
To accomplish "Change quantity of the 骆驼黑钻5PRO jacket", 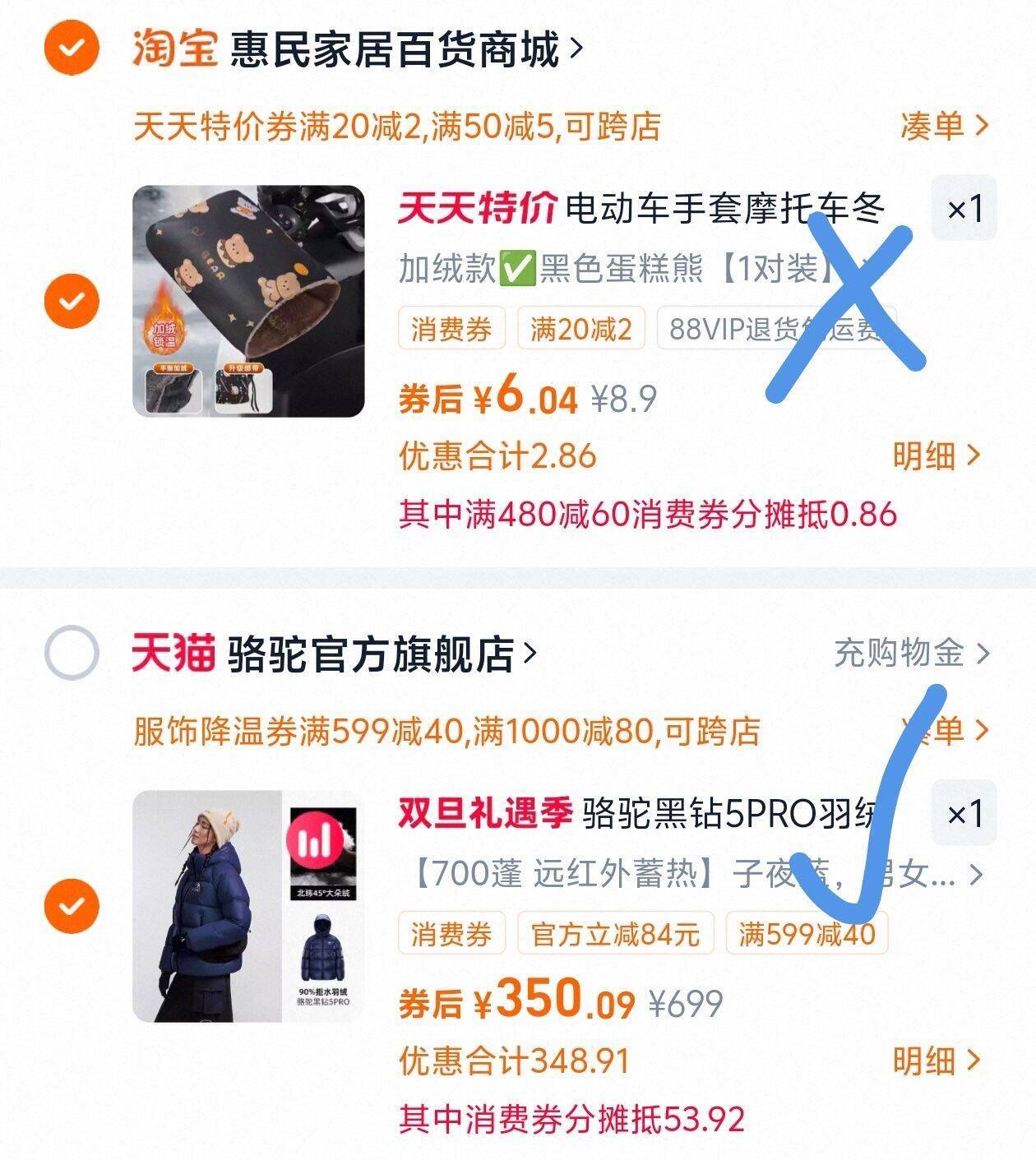I will [964, 813].
